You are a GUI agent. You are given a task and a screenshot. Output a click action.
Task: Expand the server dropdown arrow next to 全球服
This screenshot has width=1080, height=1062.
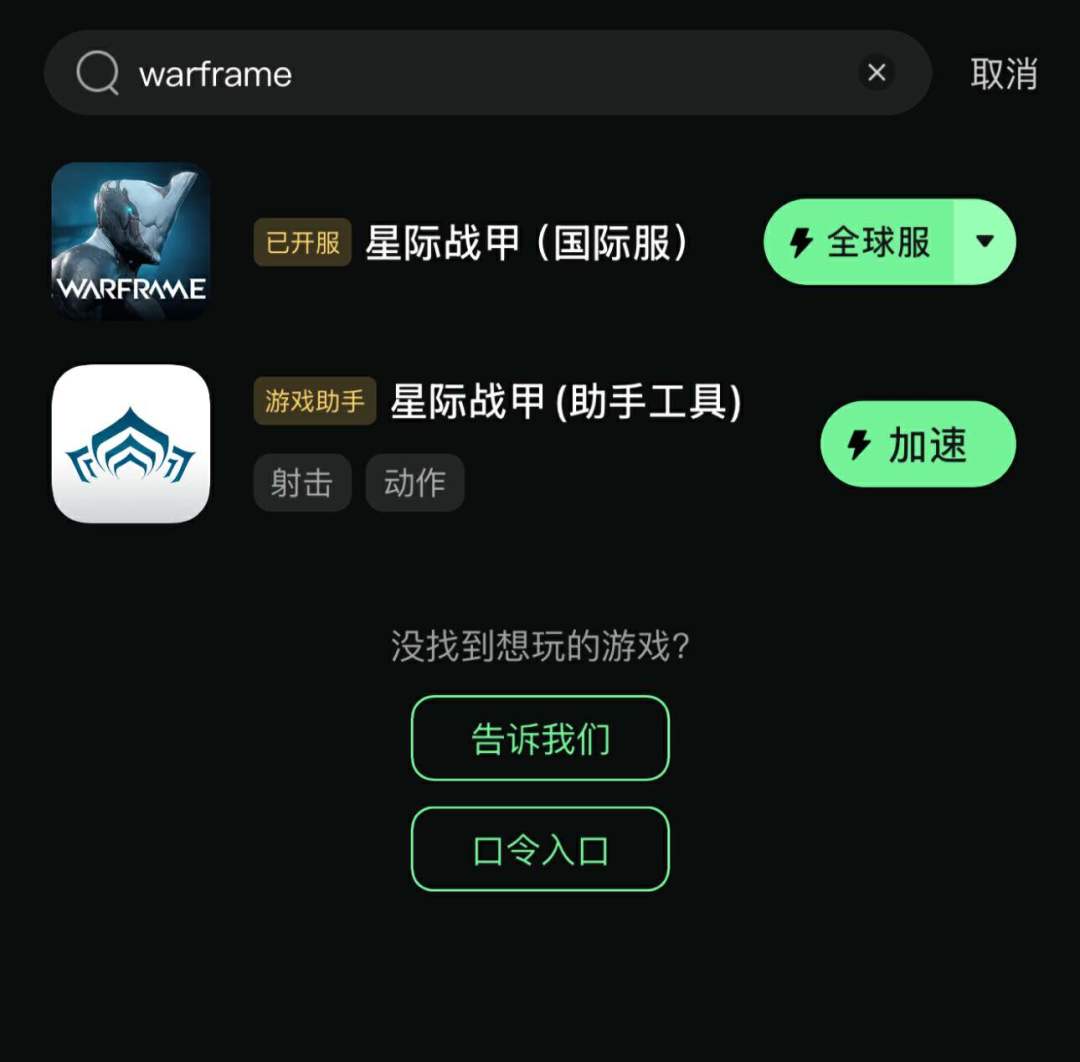(x=985, y=242)
